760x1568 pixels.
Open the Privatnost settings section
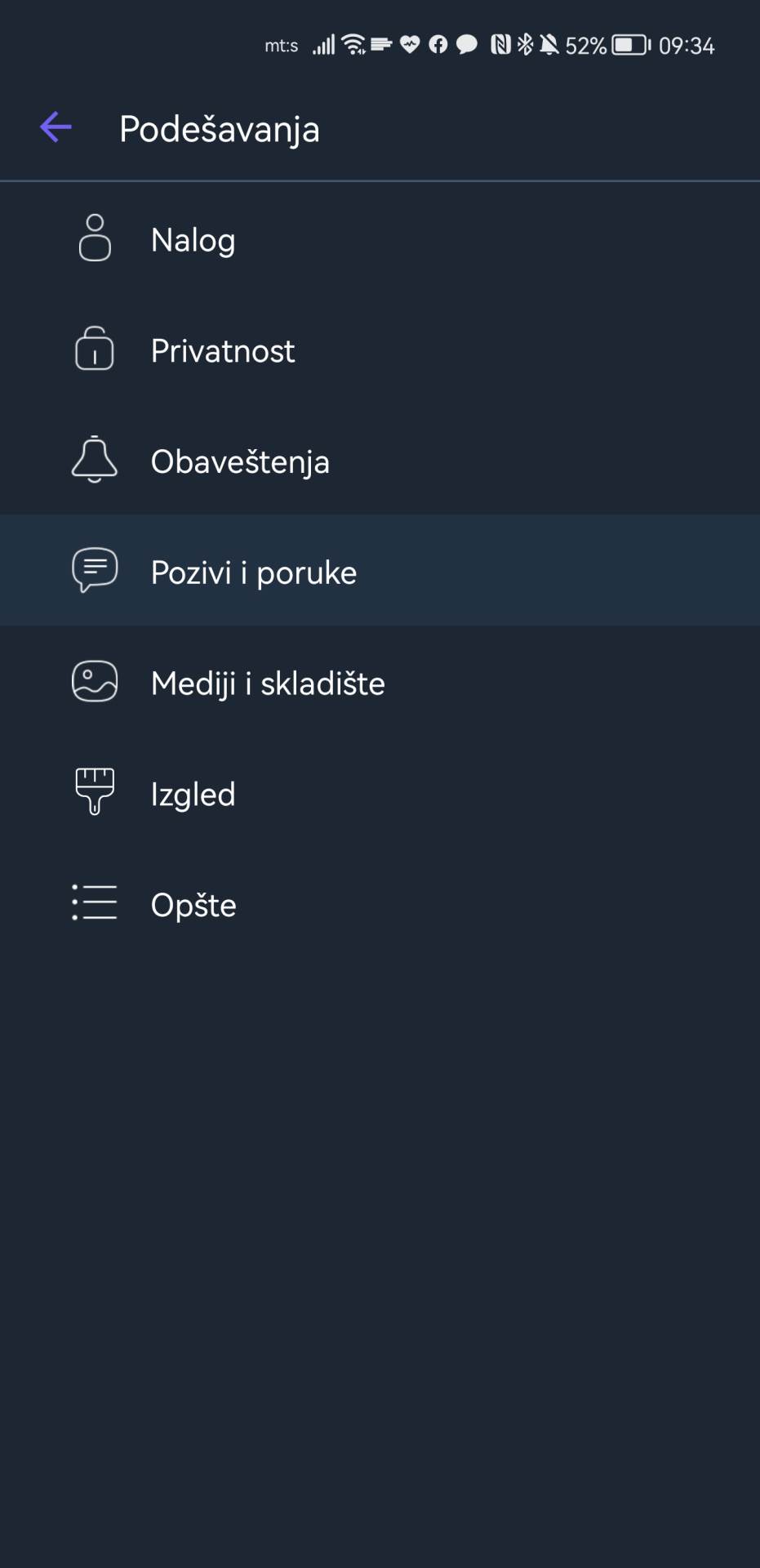pyautogui.click(x=223, y=350)
